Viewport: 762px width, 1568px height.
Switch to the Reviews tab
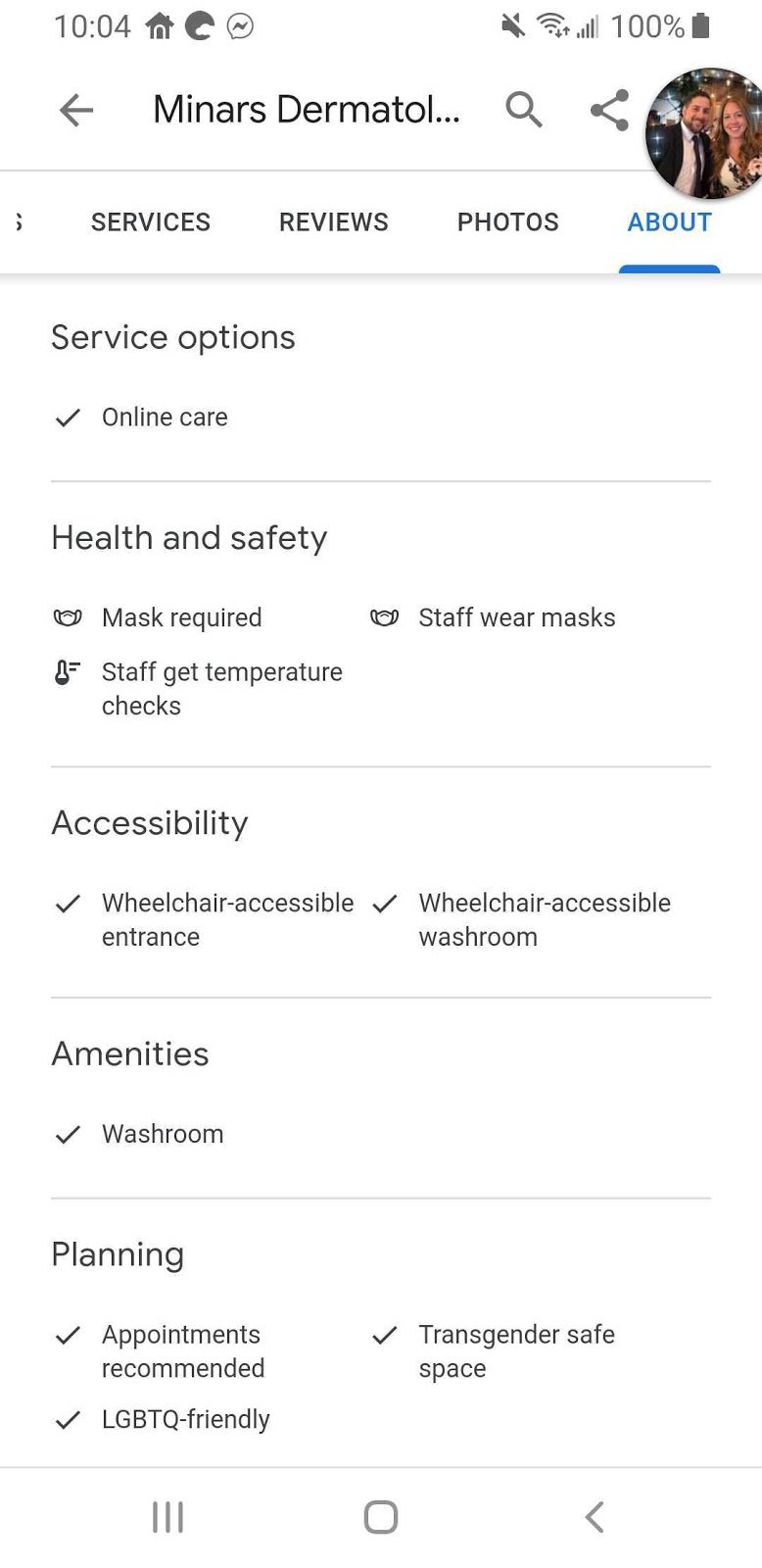[x=333, y=222]
